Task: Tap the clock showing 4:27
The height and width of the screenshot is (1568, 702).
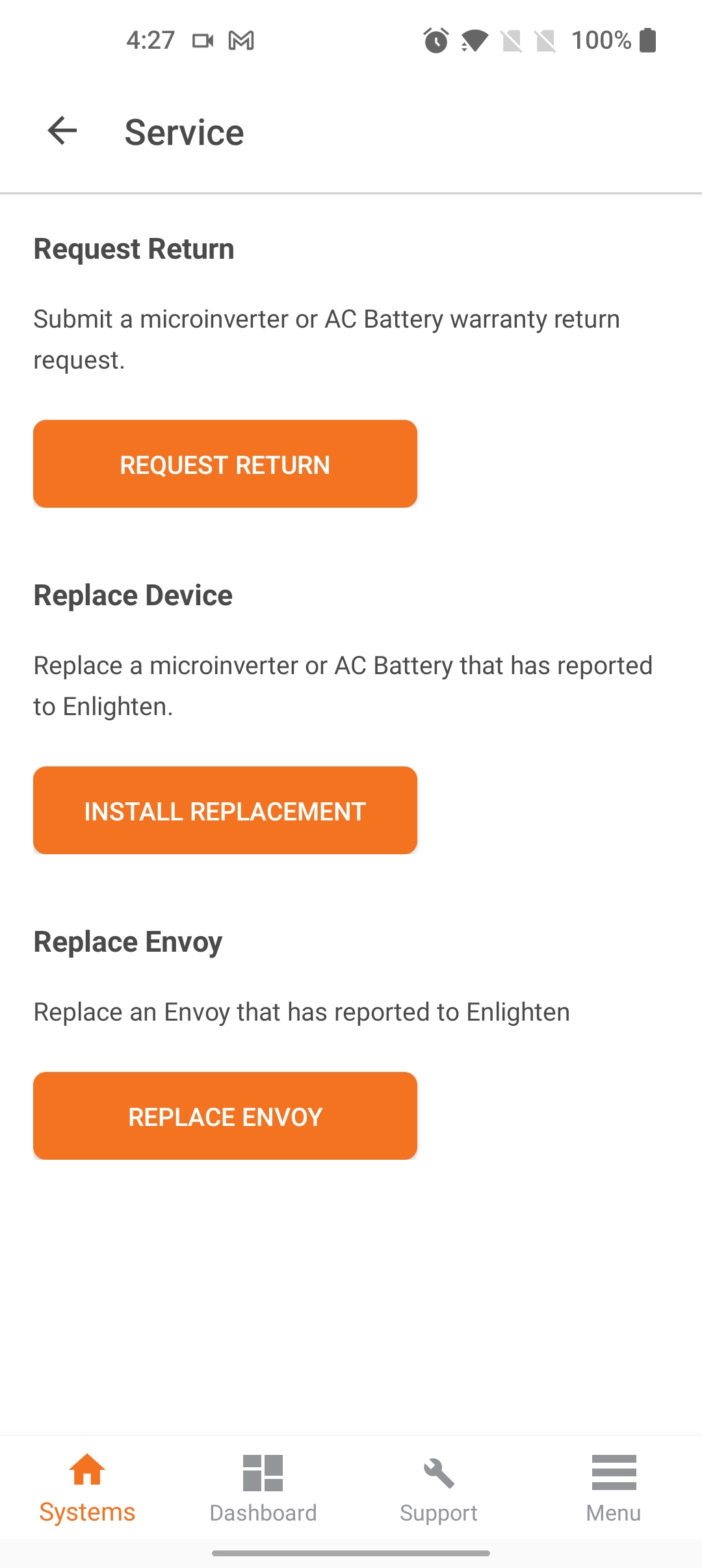Action: pos(151,40)
